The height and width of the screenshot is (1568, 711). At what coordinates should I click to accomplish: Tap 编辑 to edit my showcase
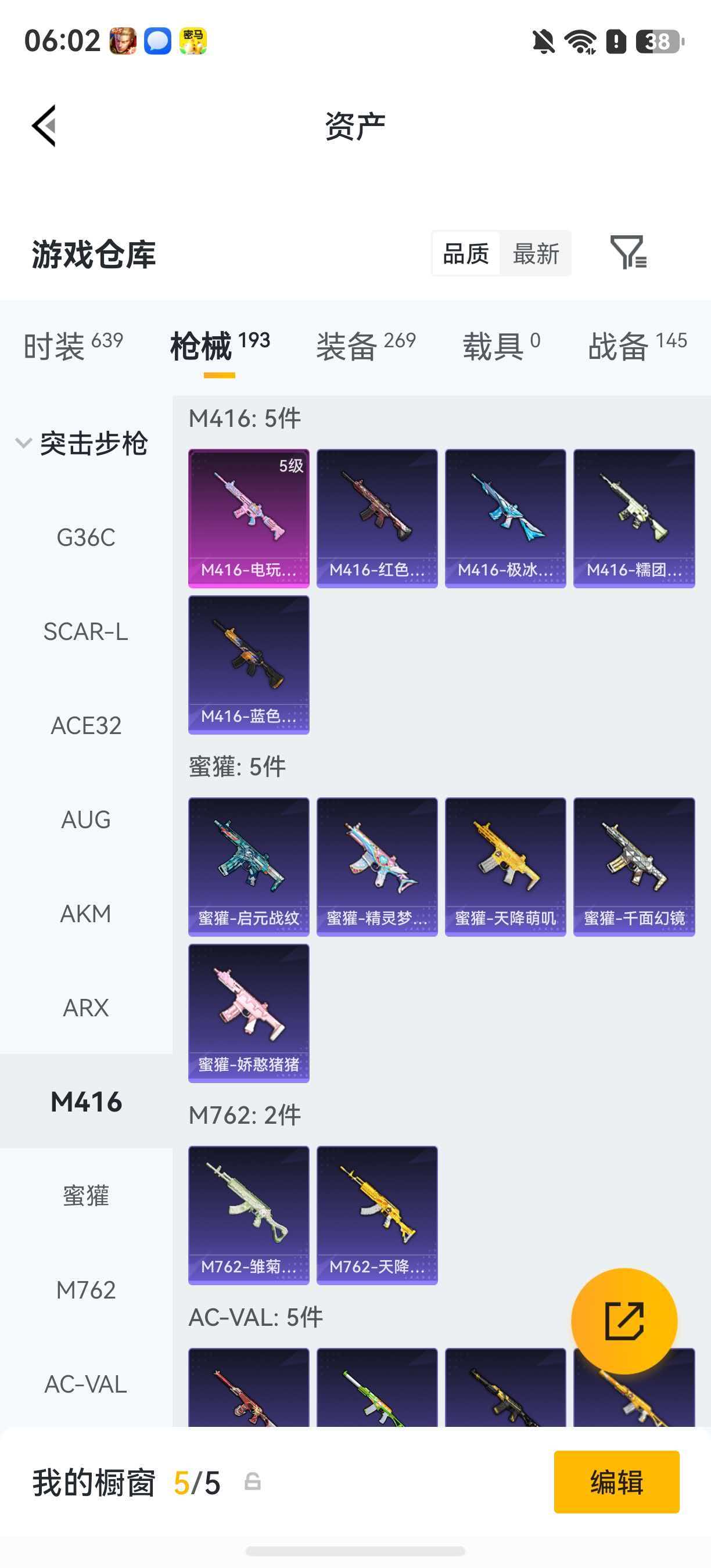pos(617,1481)
